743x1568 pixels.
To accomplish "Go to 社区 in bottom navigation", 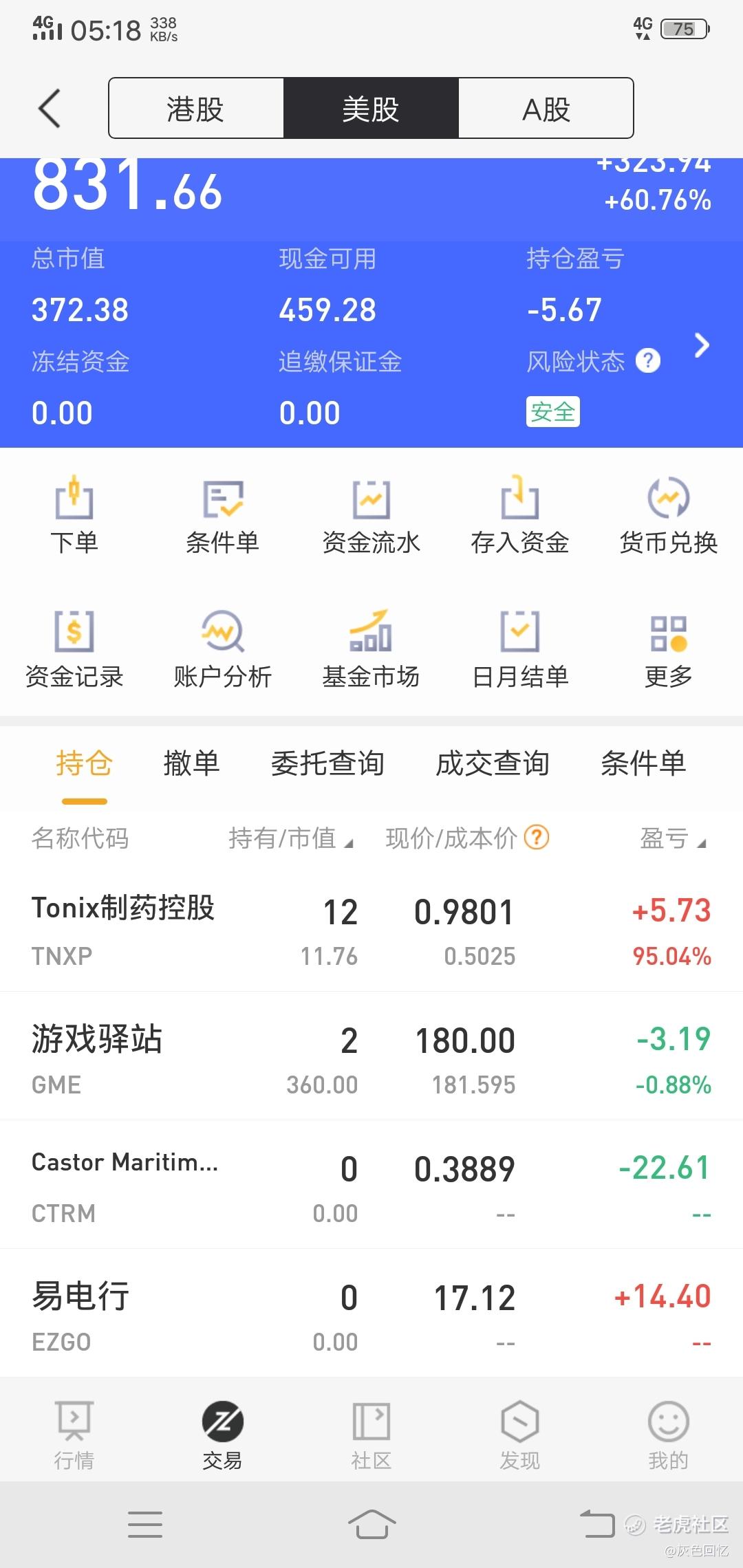I will (x=371, y=1435).
